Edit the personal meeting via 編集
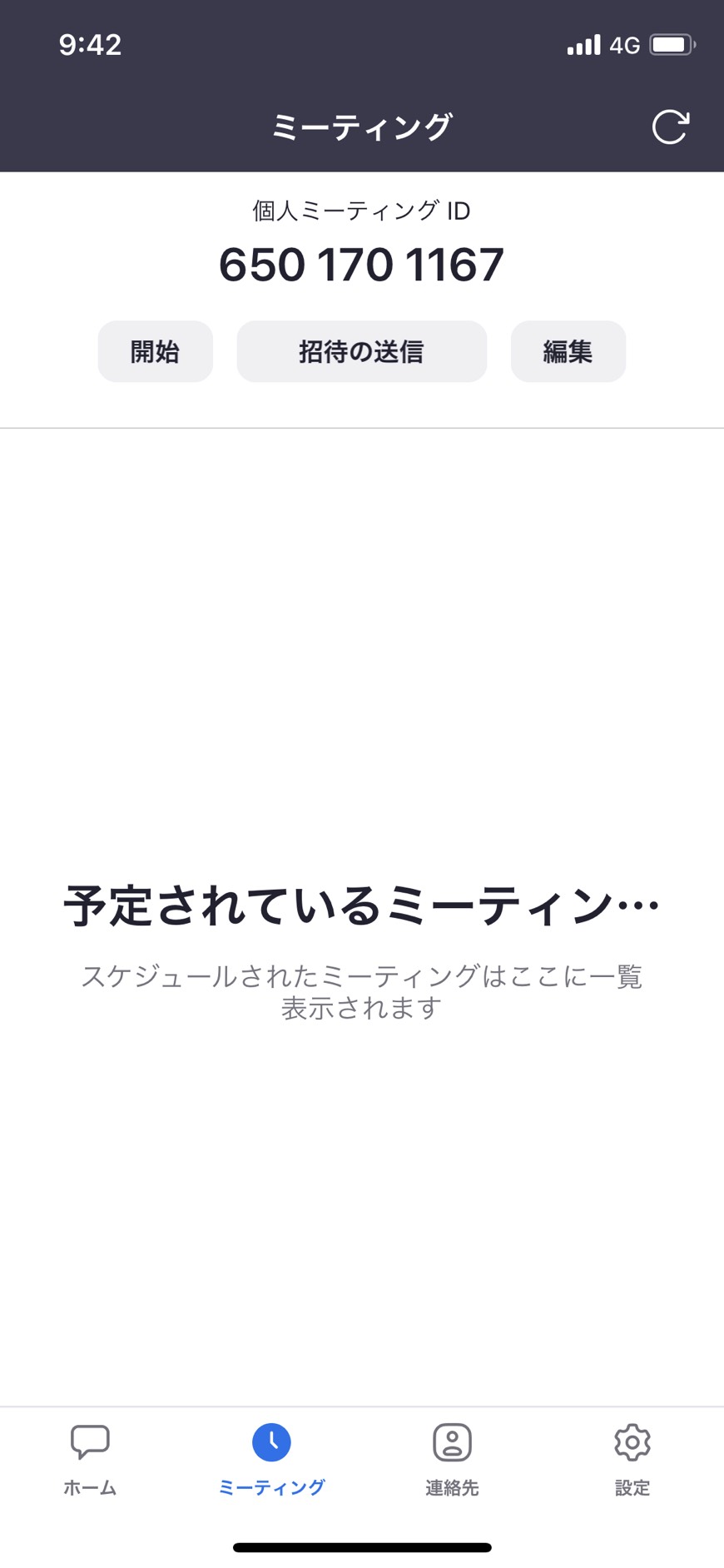724x1568 pixels. (568, 351)
